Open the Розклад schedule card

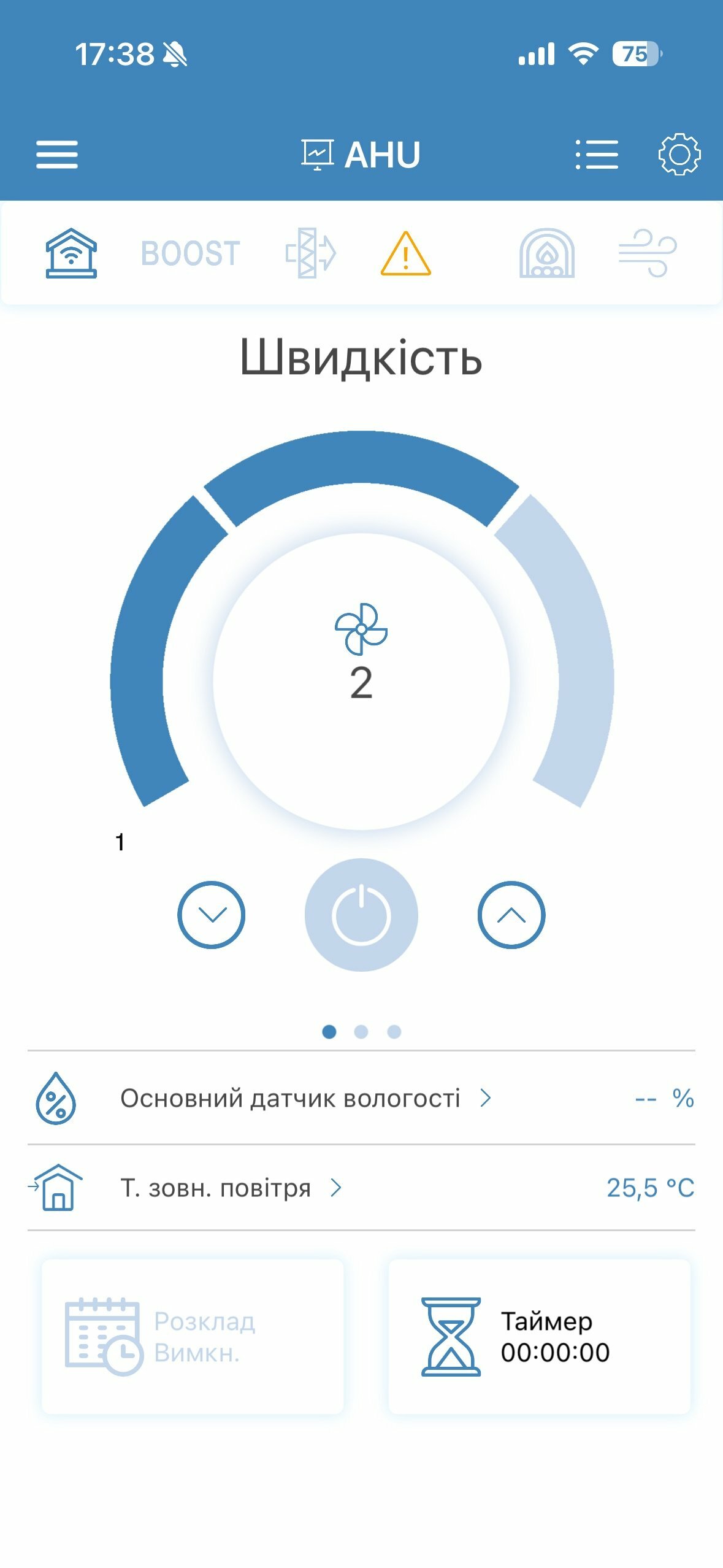(x=193, y=1337)
